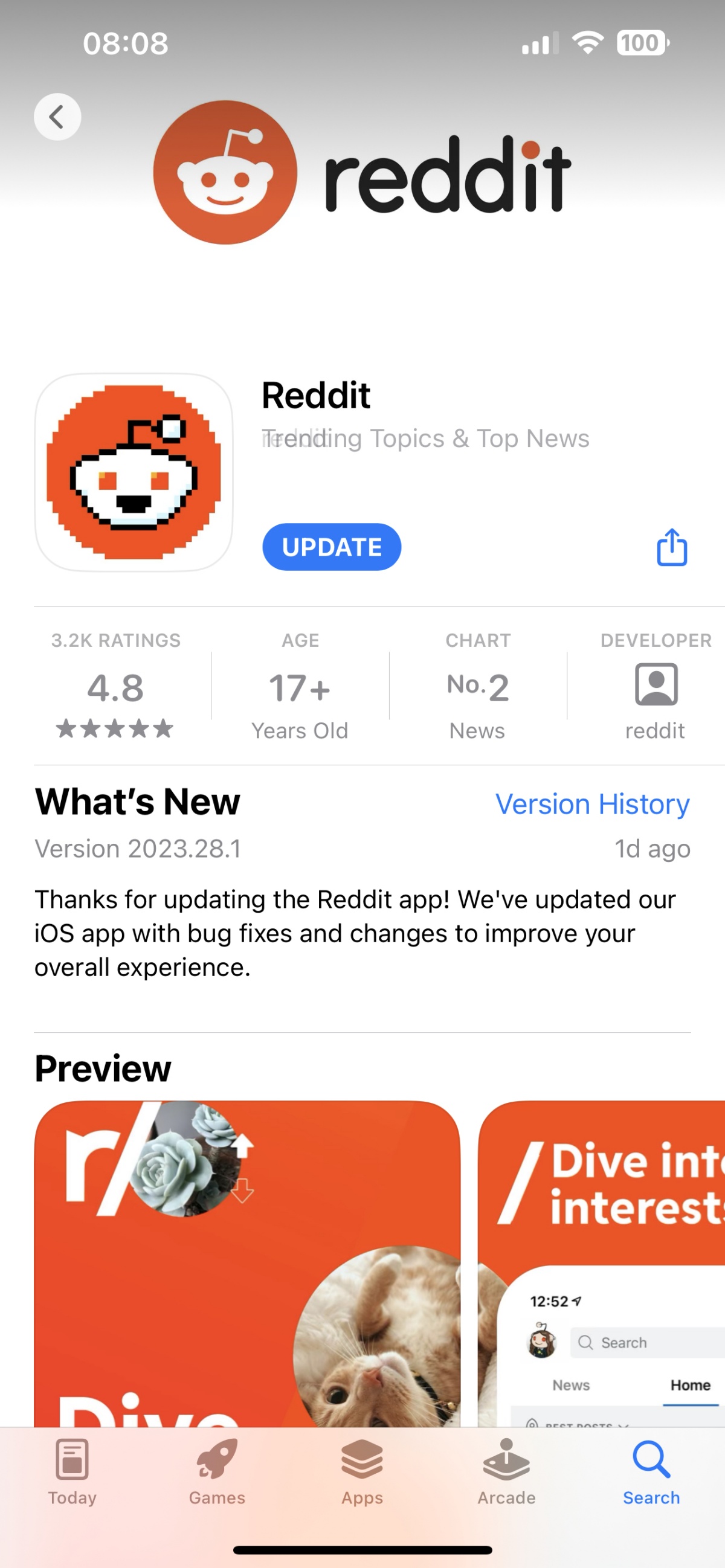Screen dimensions: 725x1568
Task: Share the Reddit app page
Action: point(671,547)
